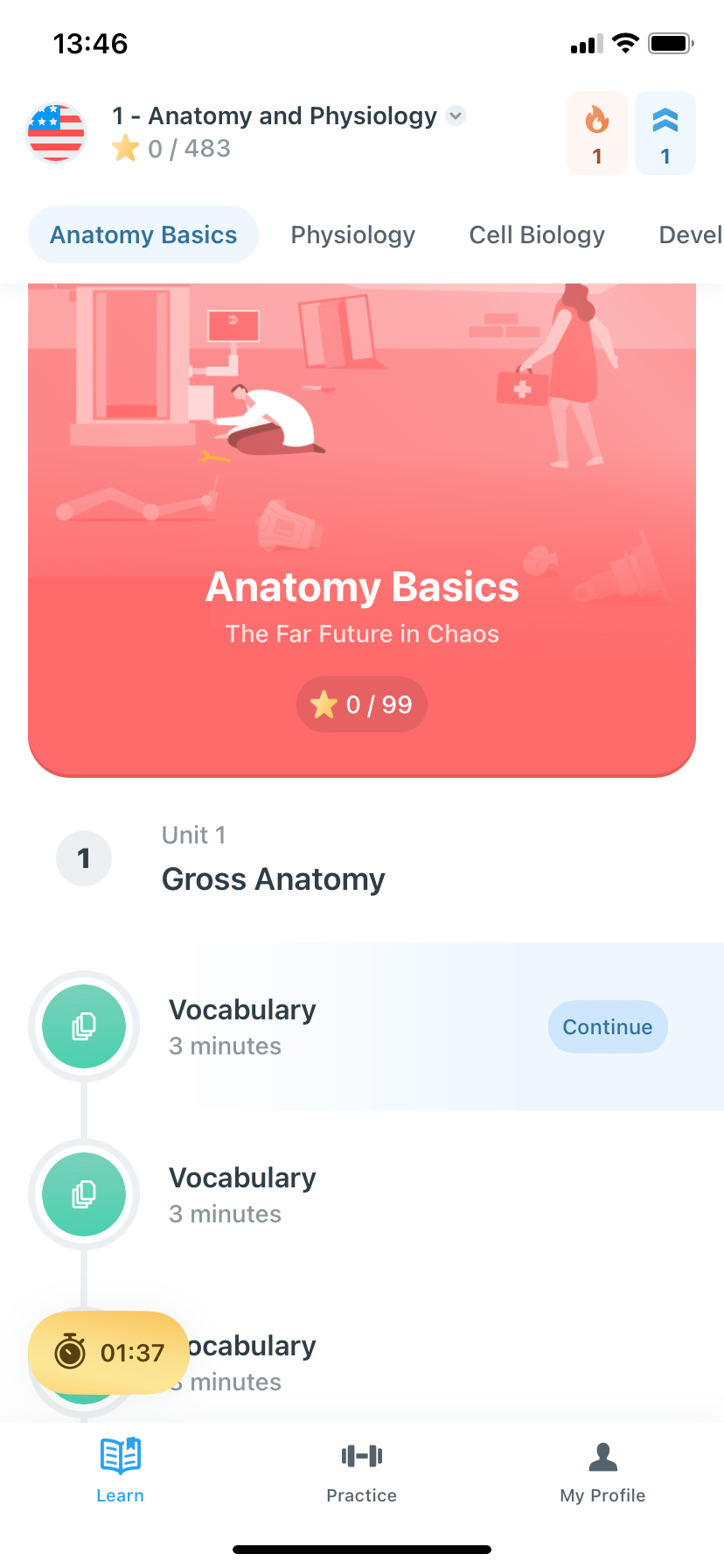Viewport: 724px width, 1568px height.
Task: Open the language flag selector
Action: 56,133
